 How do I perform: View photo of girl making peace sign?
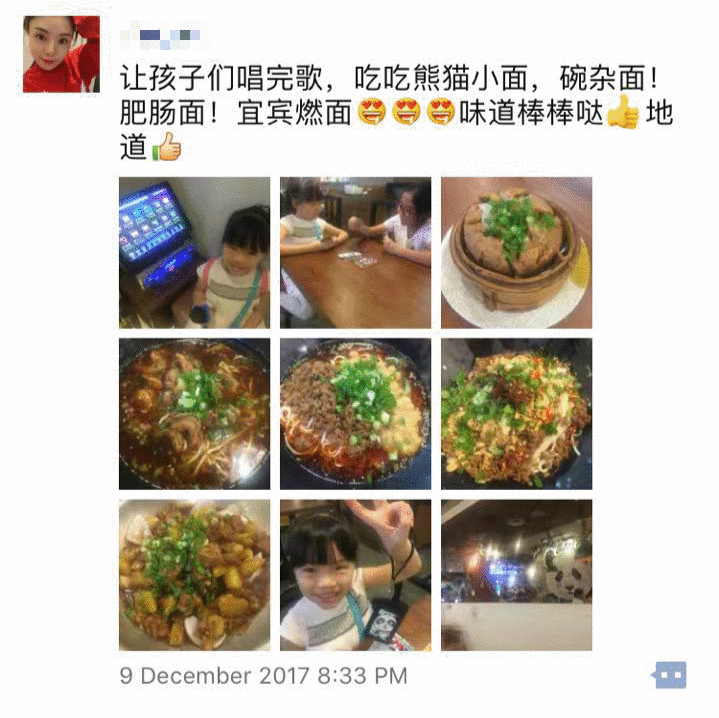(x=355, y=575)
